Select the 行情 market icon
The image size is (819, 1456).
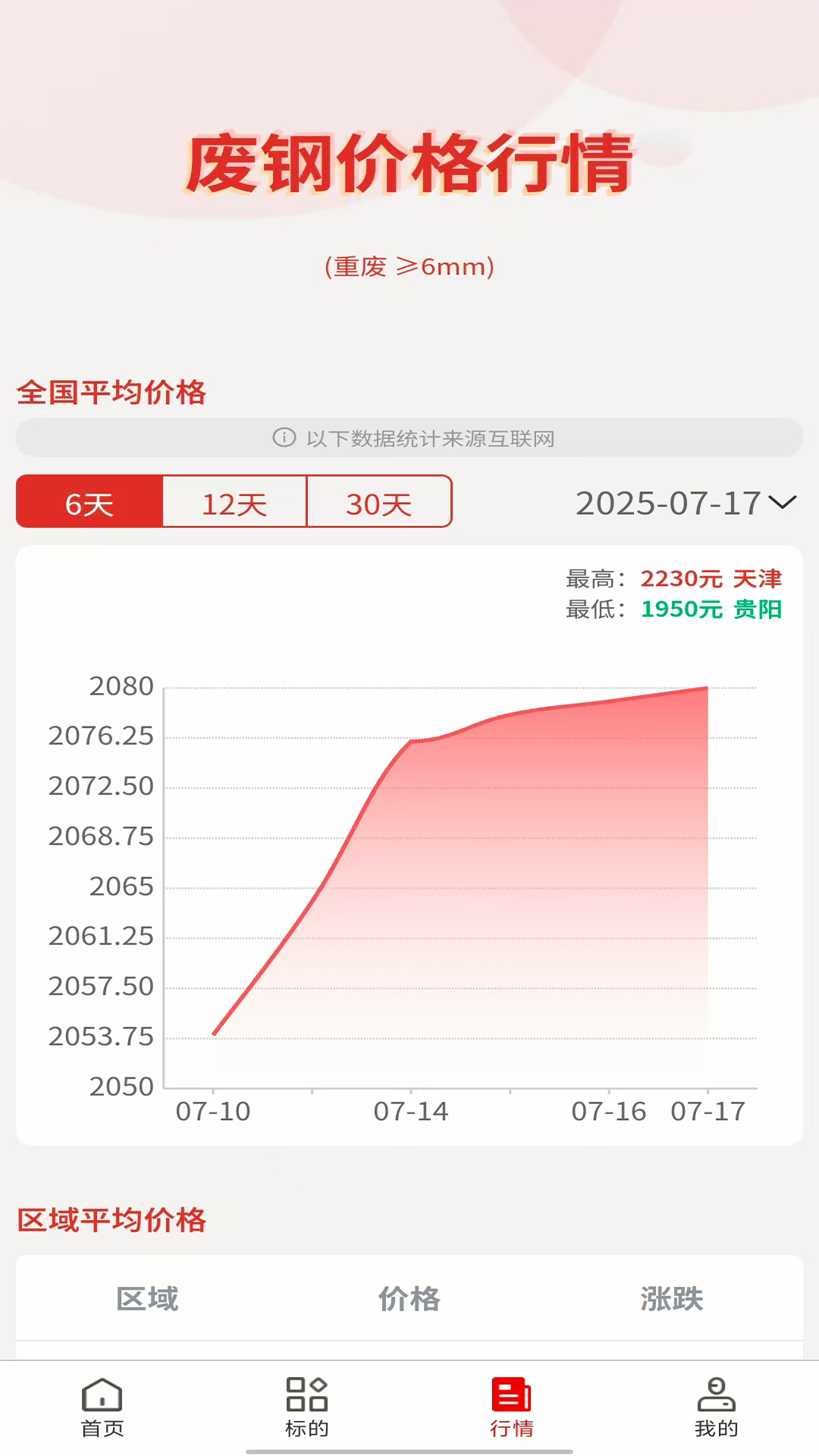coord(511,1407)
